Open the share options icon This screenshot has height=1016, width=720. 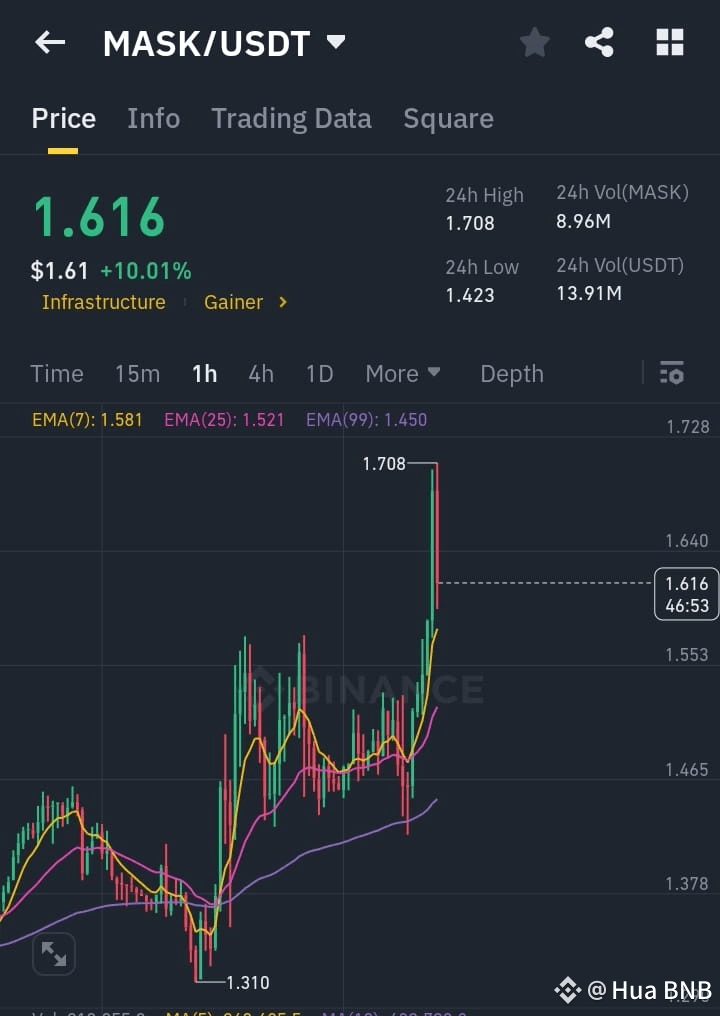click(x=599, y=42)
